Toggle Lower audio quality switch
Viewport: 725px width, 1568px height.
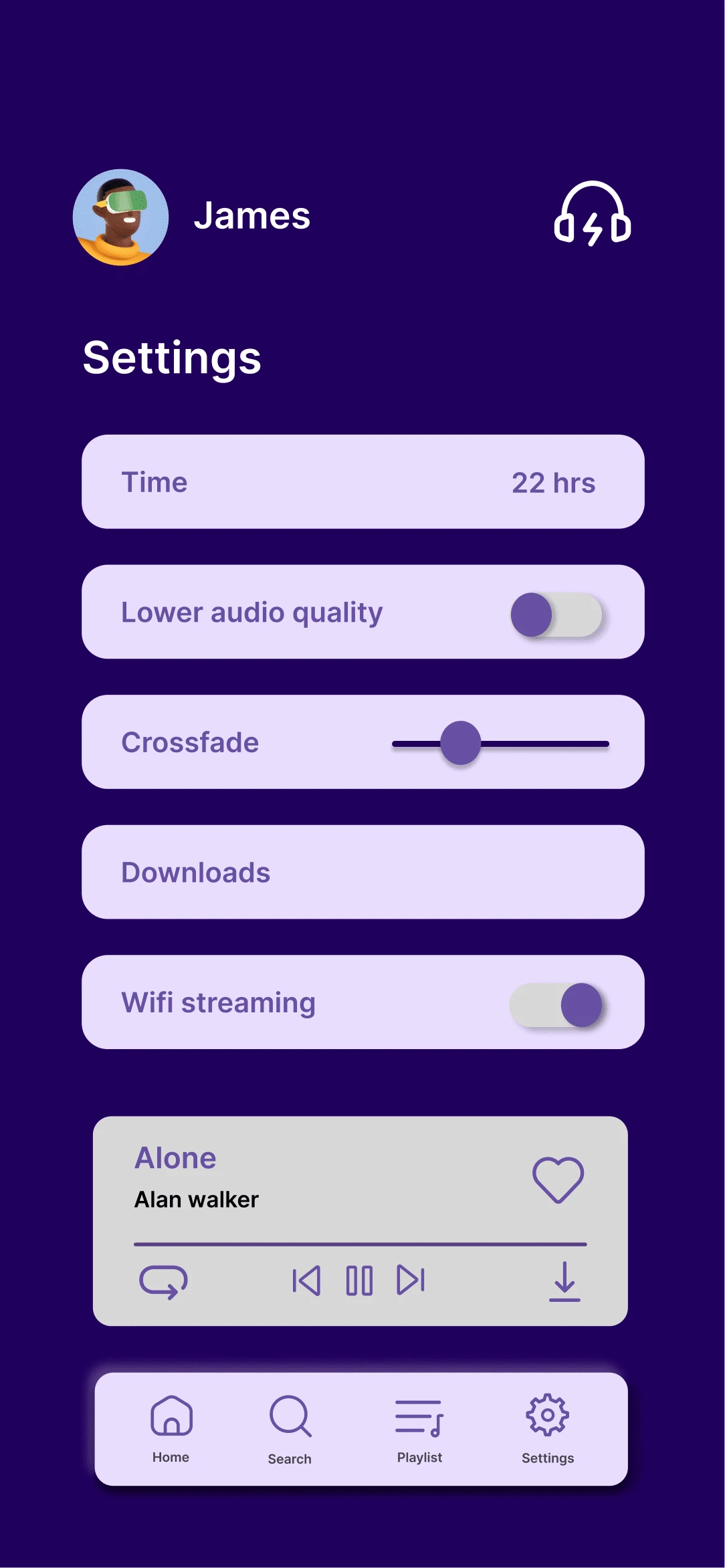[556, 614]
